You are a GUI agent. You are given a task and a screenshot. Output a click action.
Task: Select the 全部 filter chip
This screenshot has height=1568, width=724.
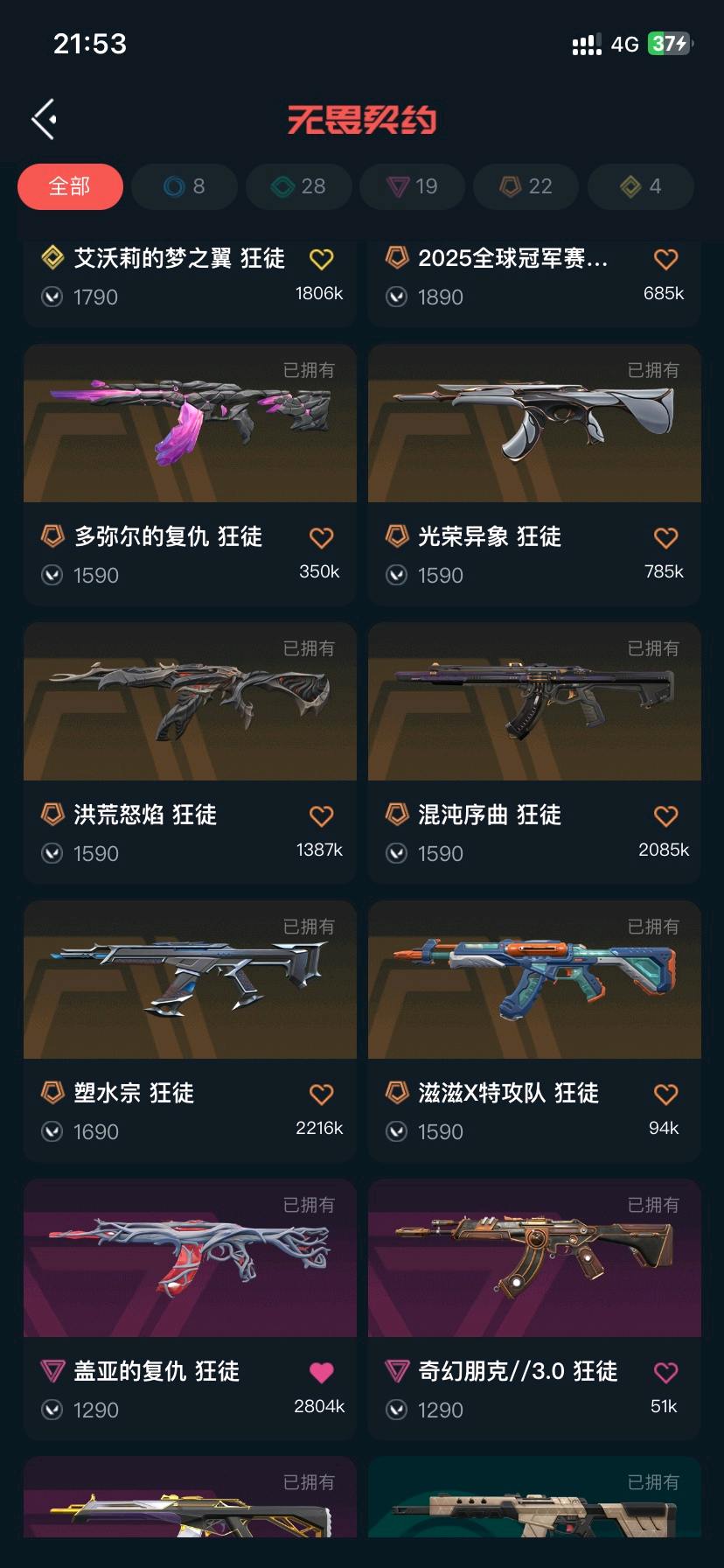pos(70,186)
